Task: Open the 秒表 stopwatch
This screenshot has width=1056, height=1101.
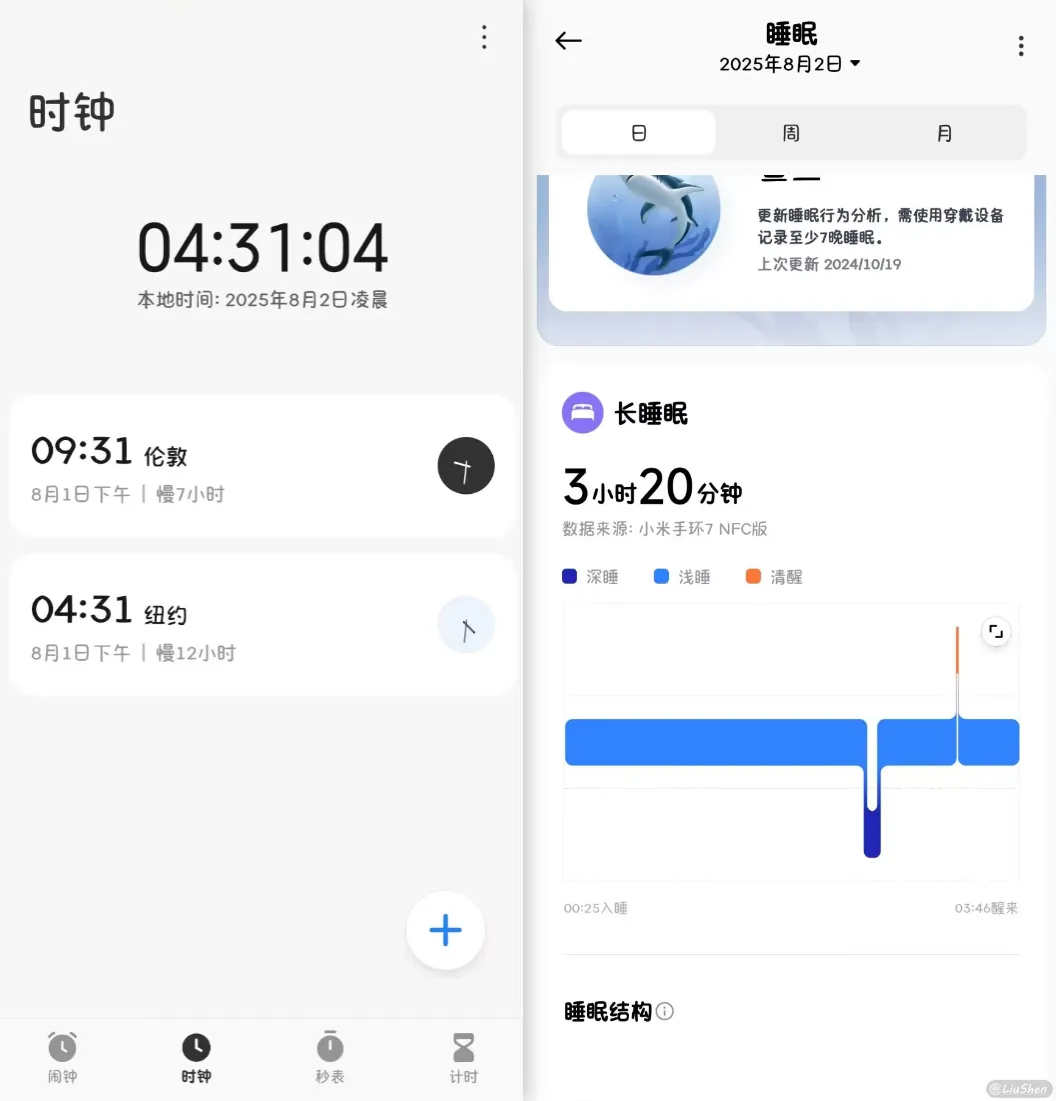Action: (x=330, y=1048)
